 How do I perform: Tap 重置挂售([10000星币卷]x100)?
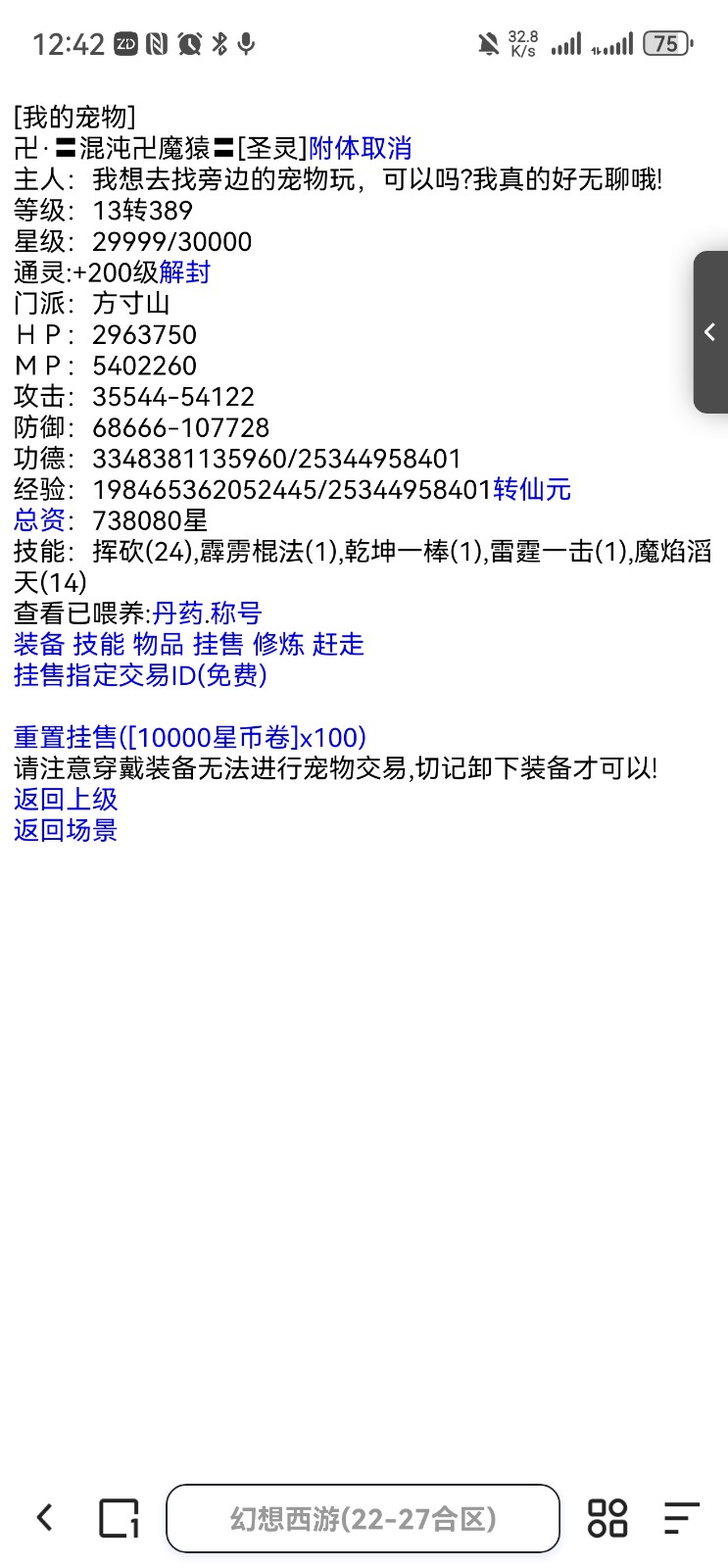click(x=190, y=738)
